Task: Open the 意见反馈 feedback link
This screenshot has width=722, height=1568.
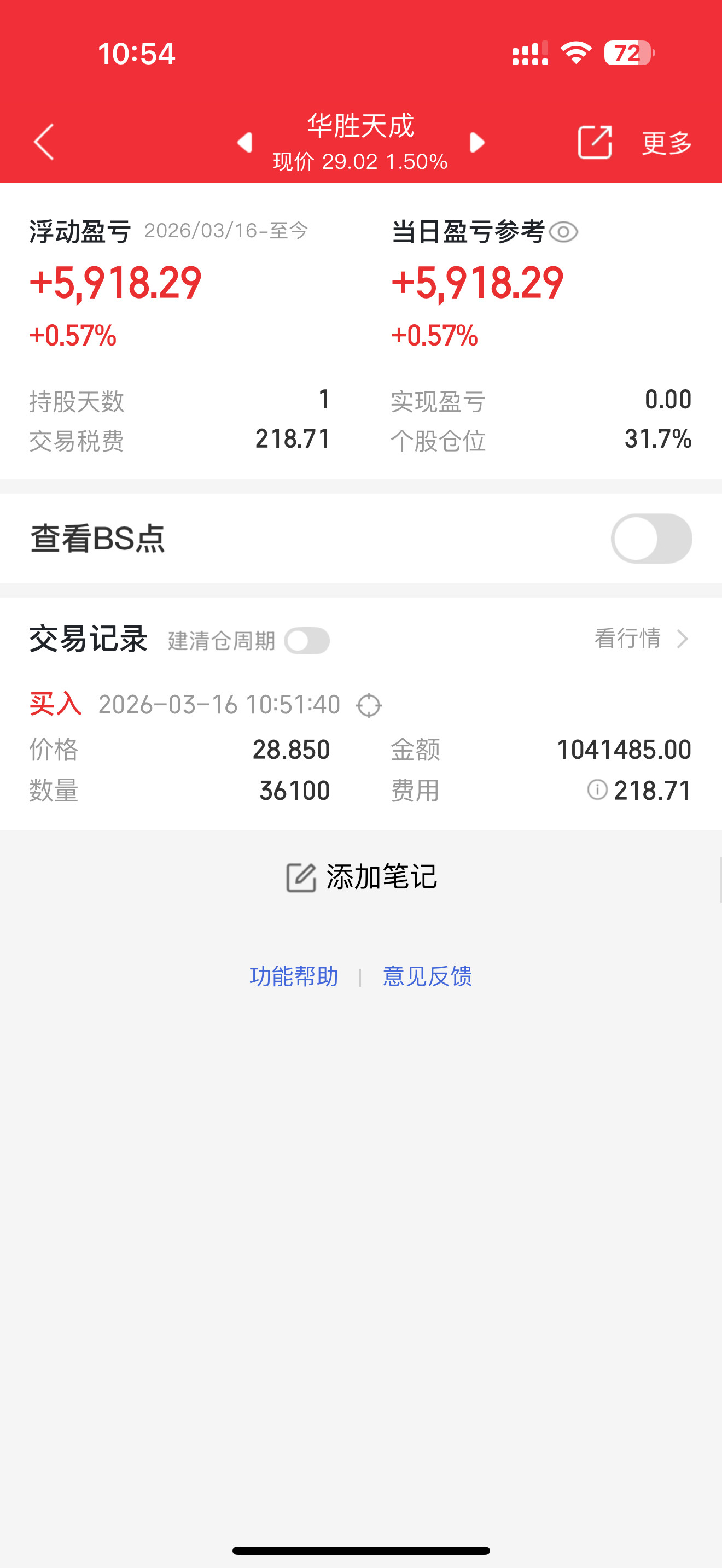Action: [x=427, y=976]
